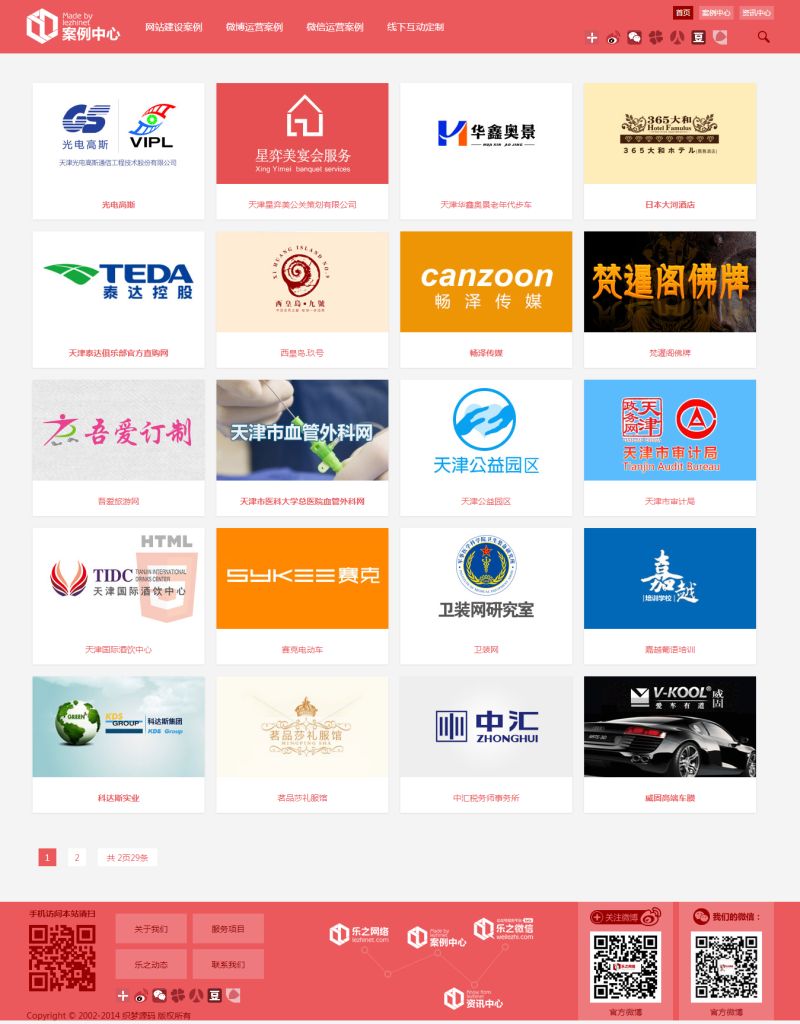Open the 光电高斯 case card
The height and width of the screenshot is (1024, 800).
[x=118, y=133]
